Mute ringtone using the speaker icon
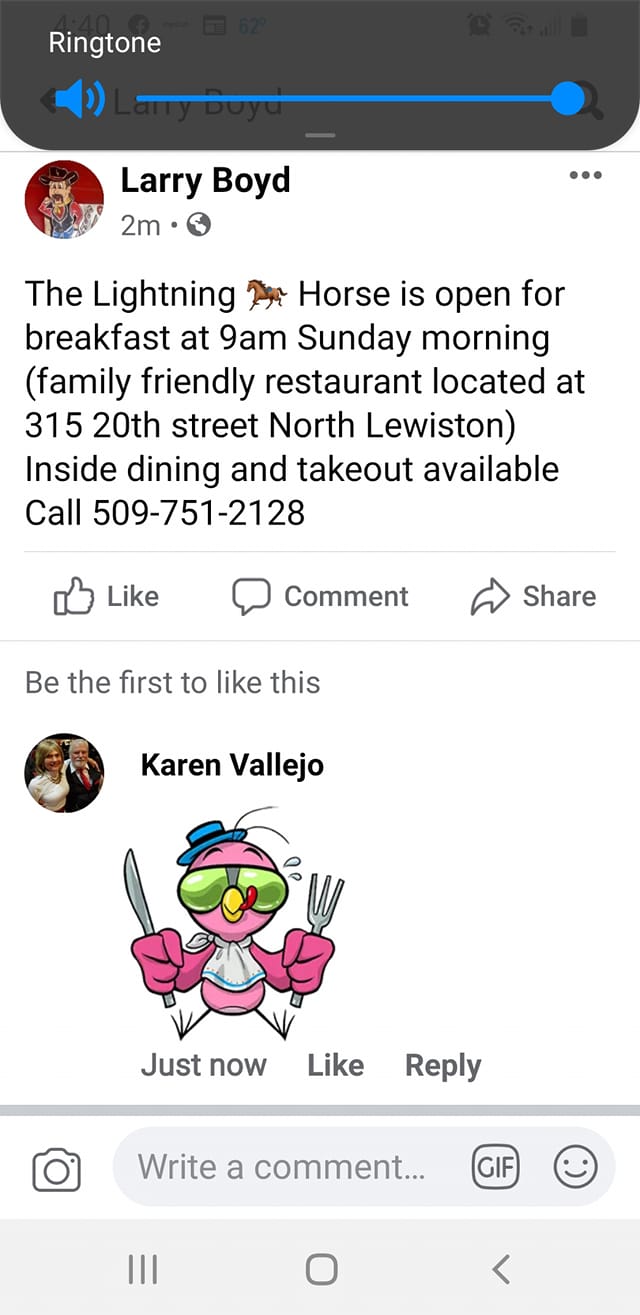This screenshot has height=1315, width=640. pyautogui.click(x=79, y=99)
